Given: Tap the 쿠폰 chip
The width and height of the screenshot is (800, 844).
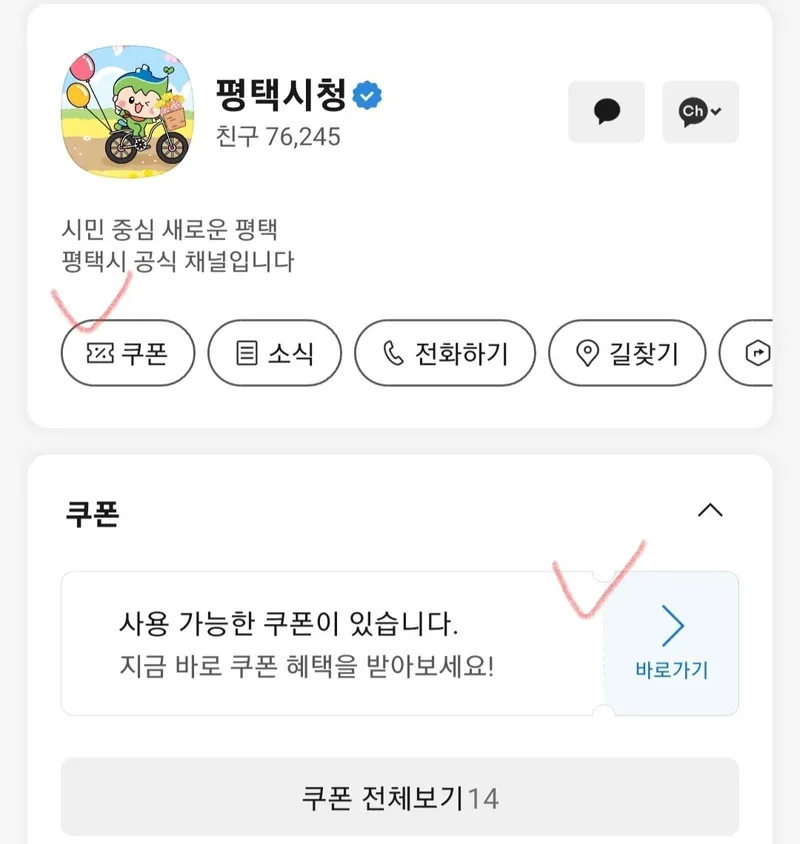Looking at the screenshot, I should [x=128, y=353].
